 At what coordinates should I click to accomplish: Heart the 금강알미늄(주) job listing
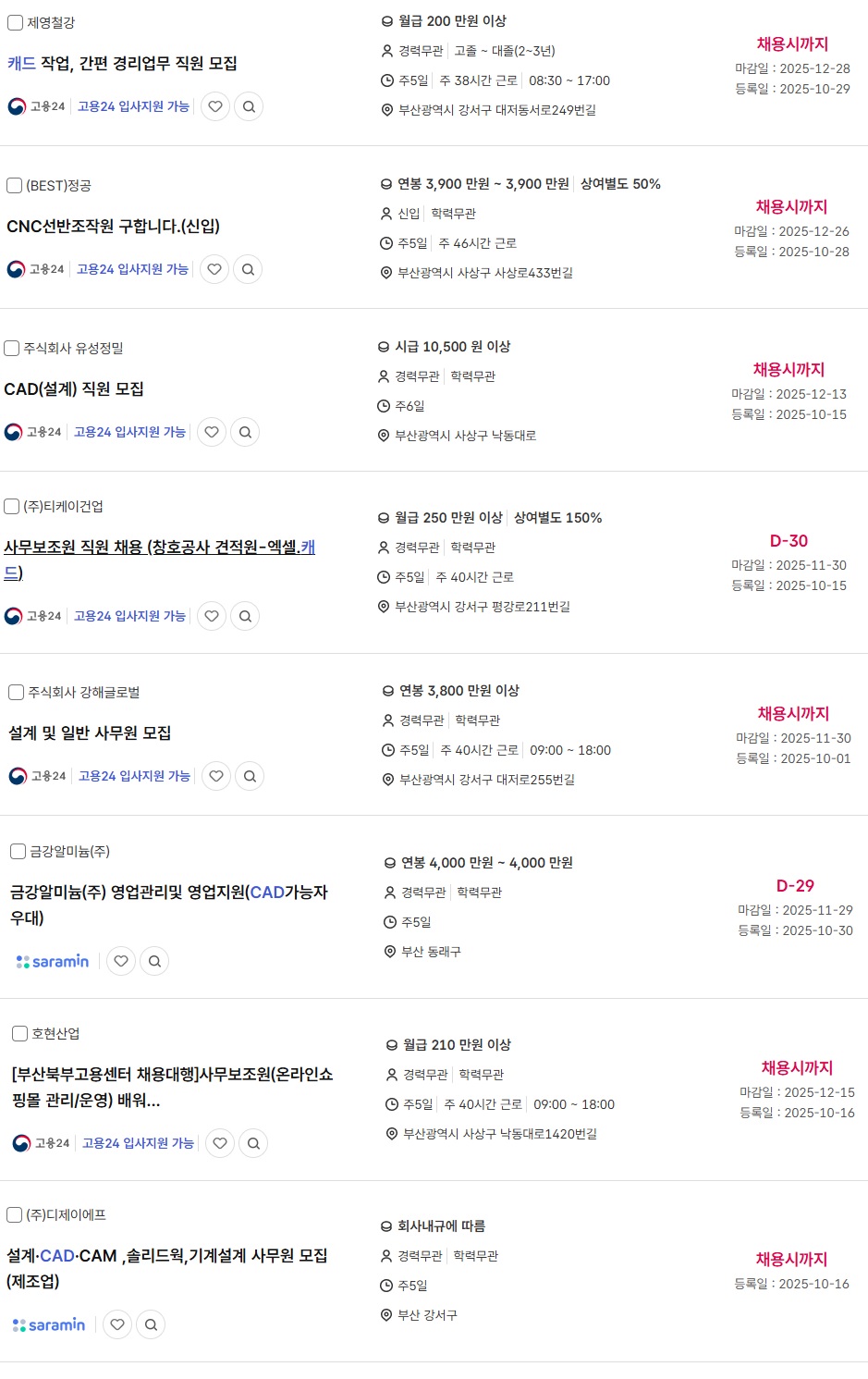click(121, 961)
